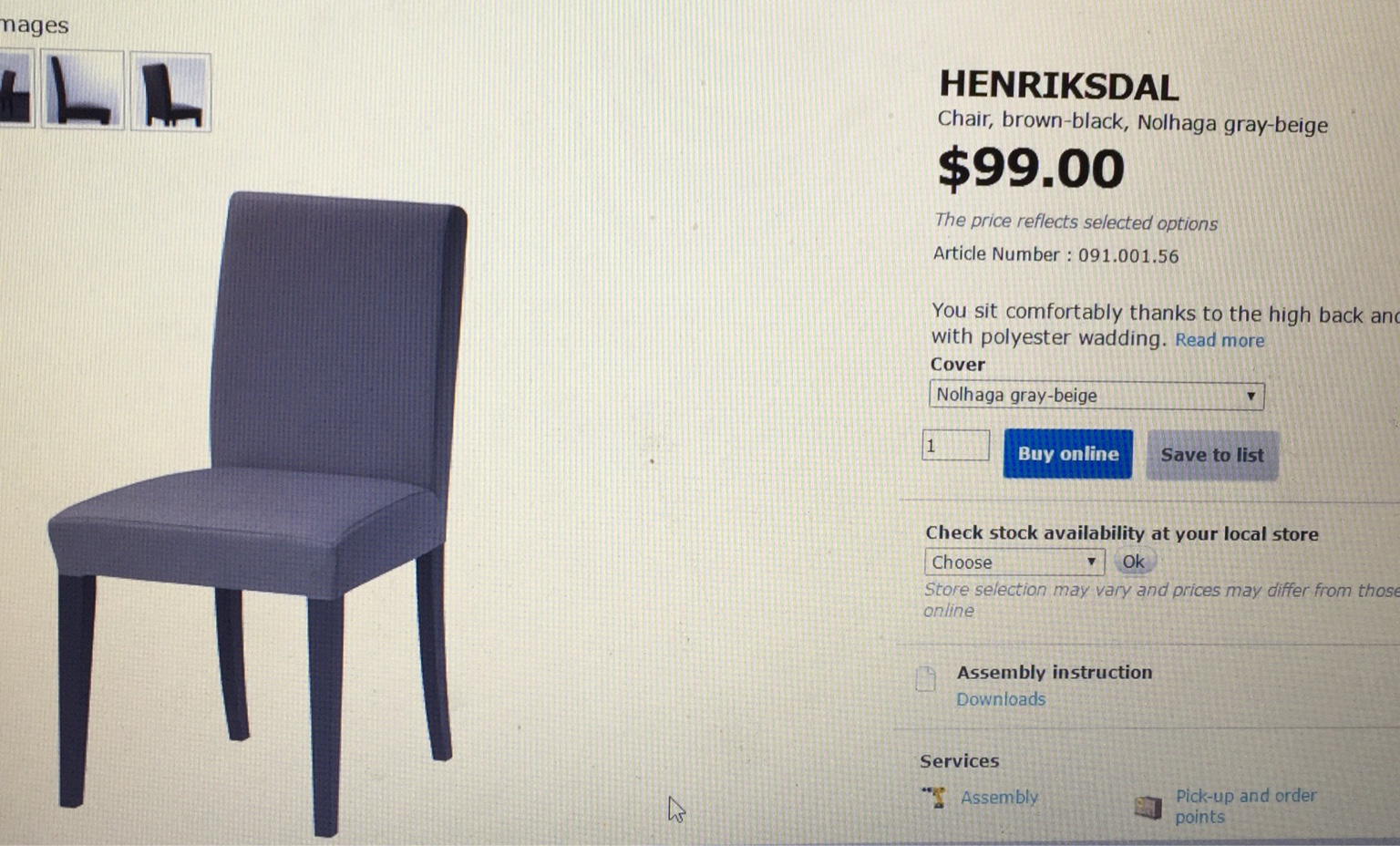
Task: View the side-profile chair thumbnail
Action: pyautogui.click(x=82, y=91)
